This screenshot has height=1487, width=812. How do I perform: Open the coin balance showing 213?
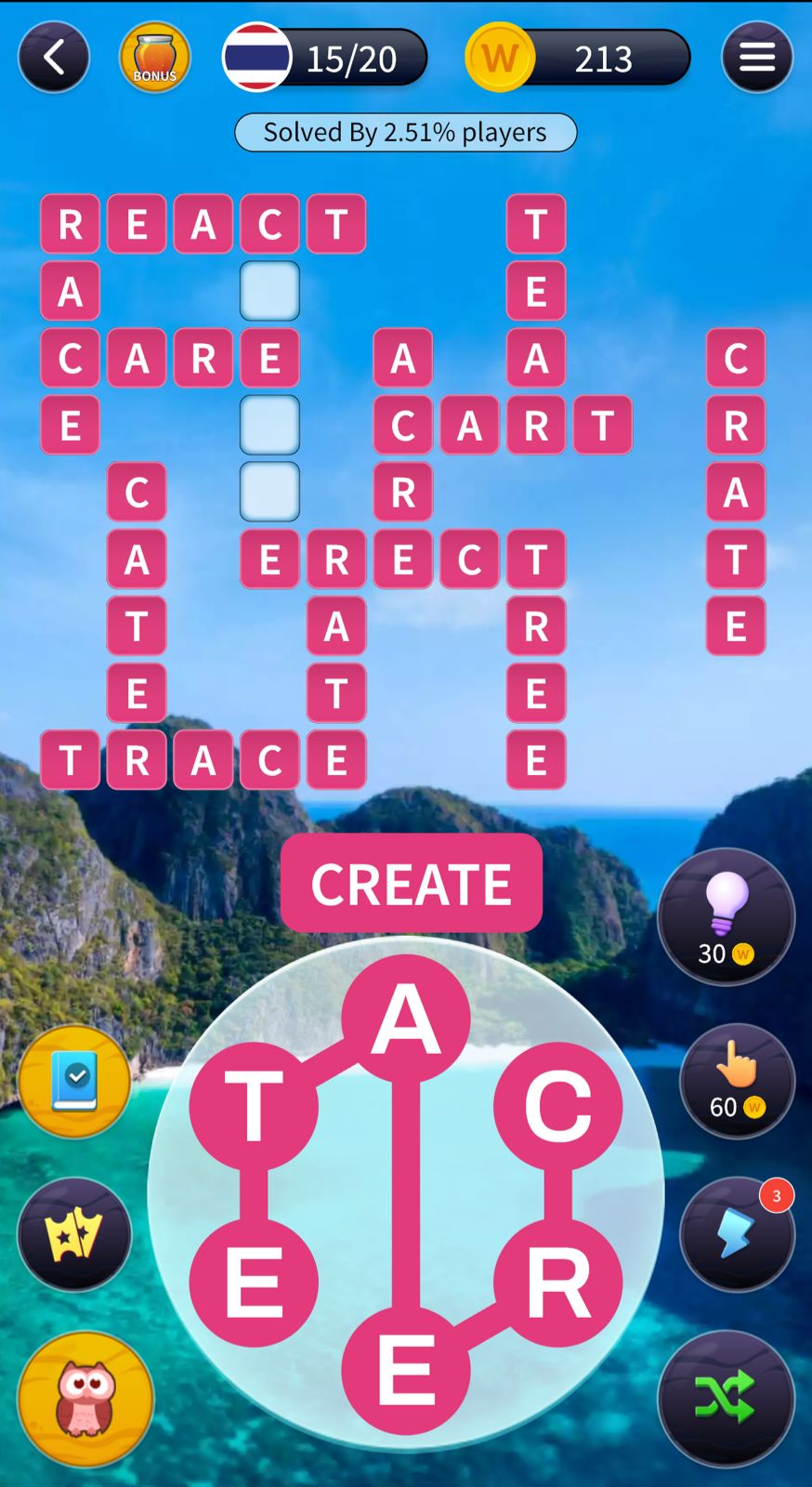pyautogui.click(x=578, y=58)
